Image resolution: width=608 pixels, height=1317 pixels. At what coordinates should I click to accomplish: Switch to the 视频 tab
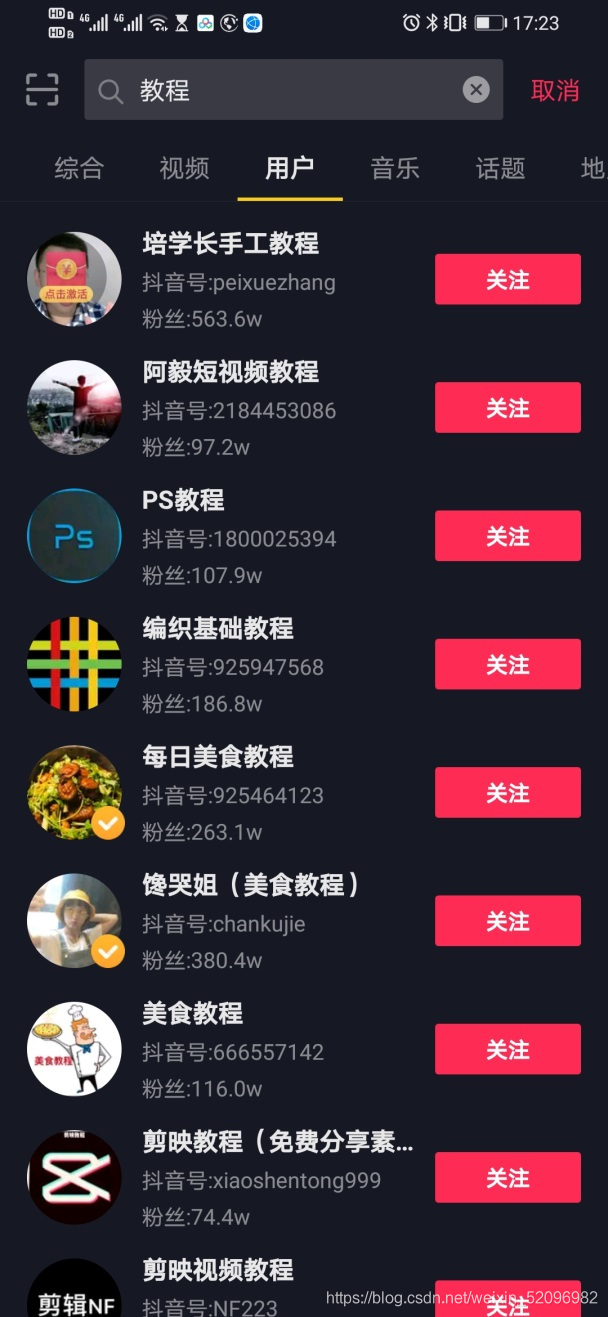[x=184, y=169]
